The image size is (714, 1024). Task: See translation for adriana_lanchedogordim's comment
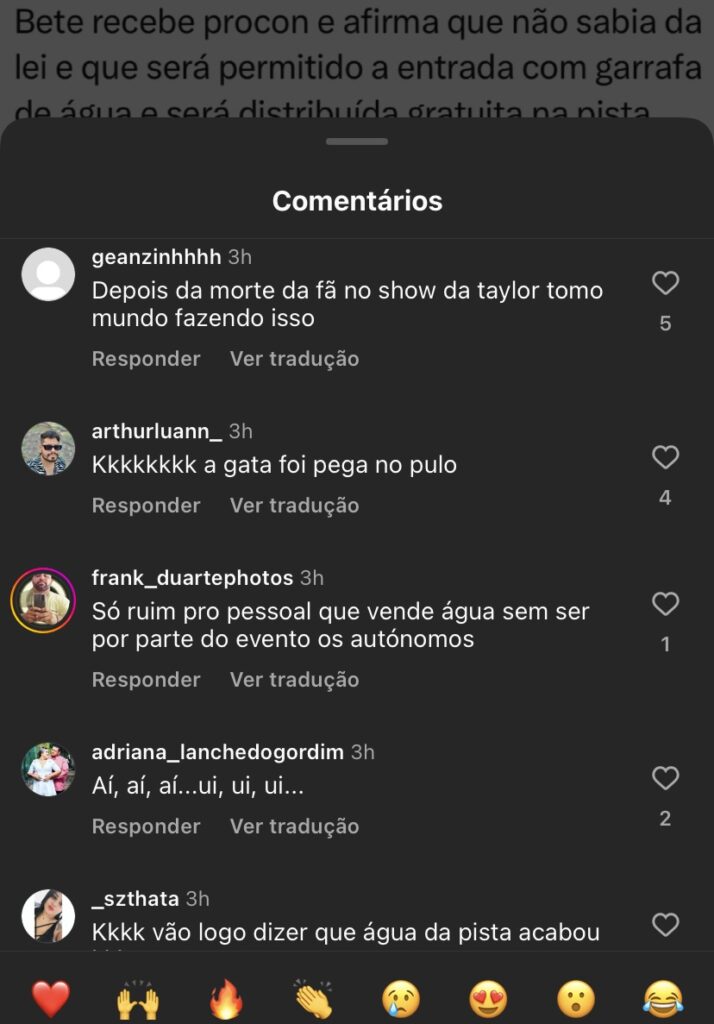[x=294, y=827]
